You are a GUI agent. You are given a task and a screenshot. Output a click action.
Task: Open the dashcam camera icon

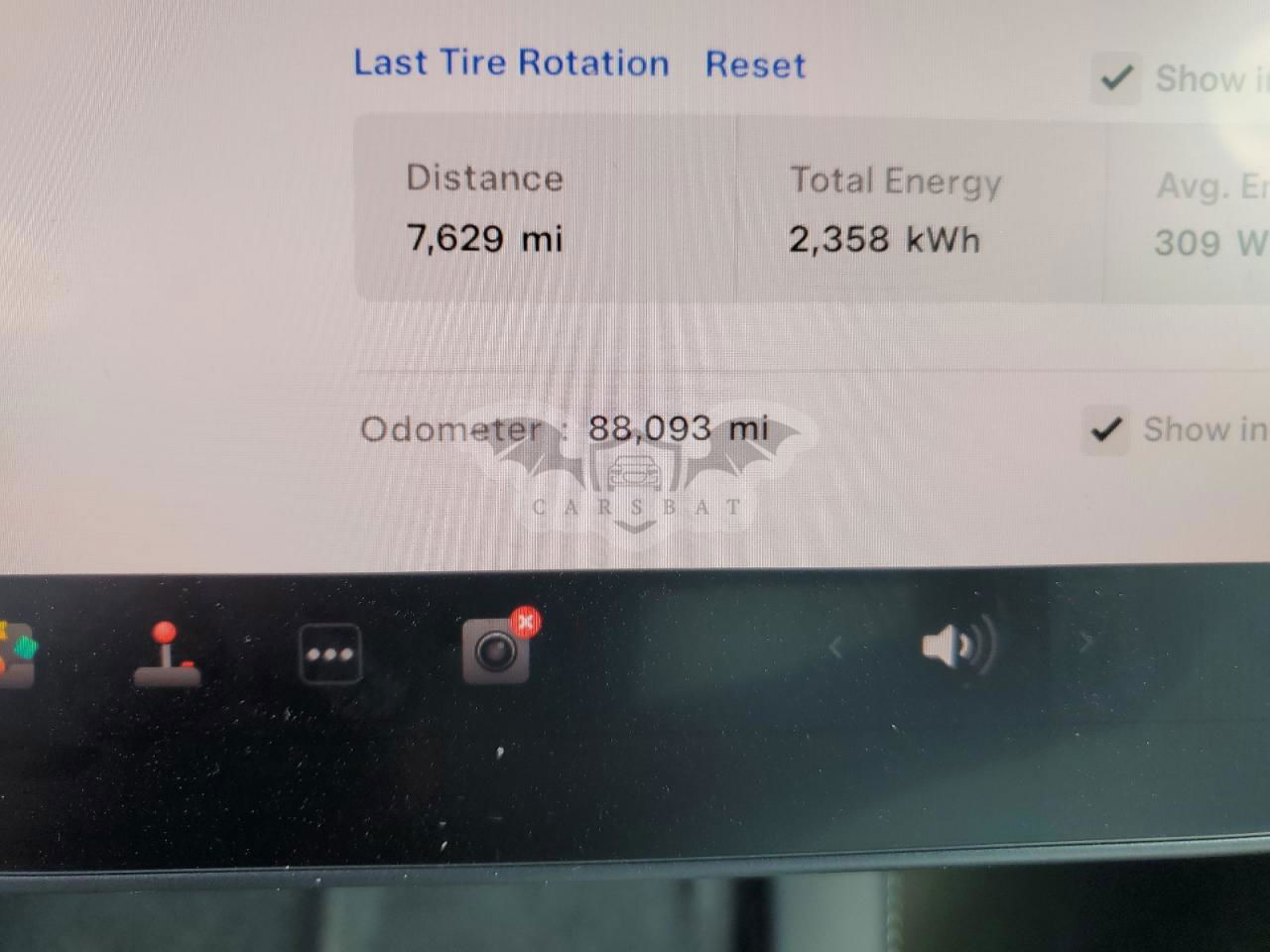tap(496, 652)
